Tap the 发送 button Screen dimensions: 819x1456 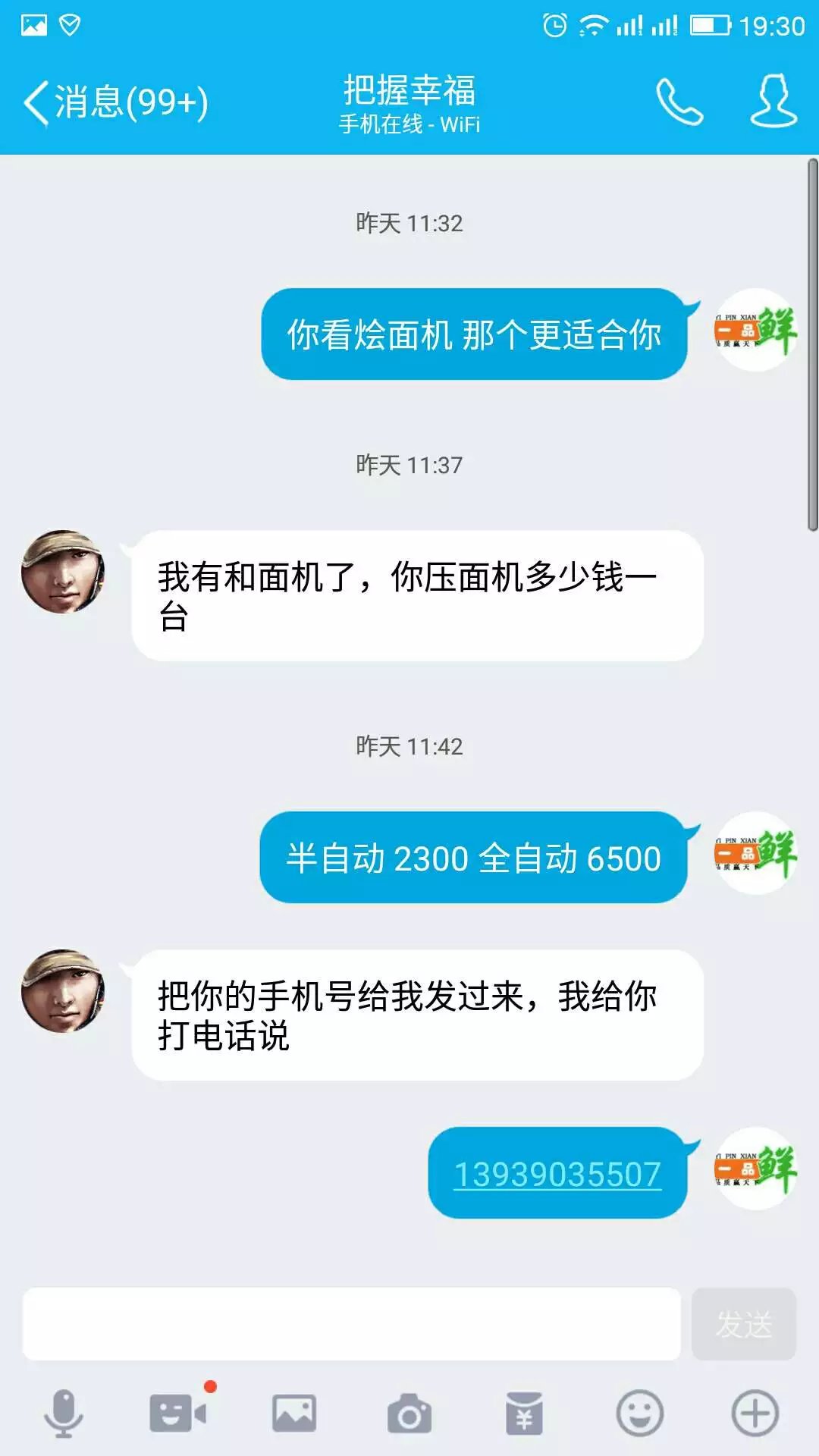743,1324
